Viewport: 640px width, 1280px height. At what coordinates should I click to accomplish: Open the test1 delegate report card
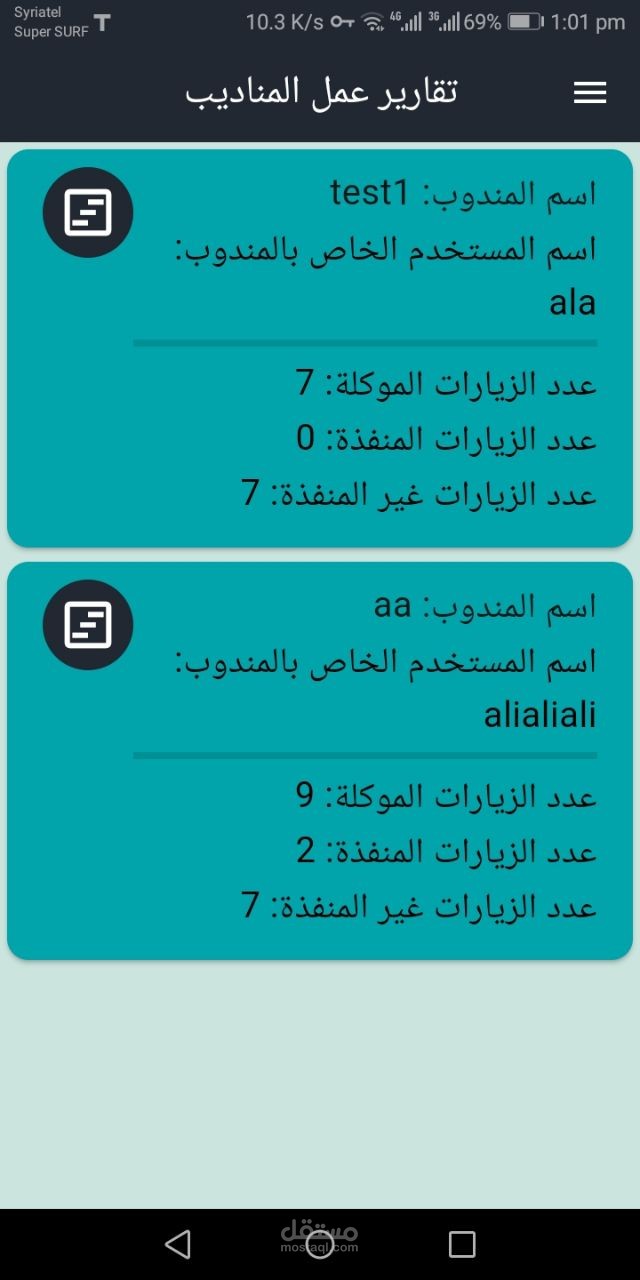point(320,348)
